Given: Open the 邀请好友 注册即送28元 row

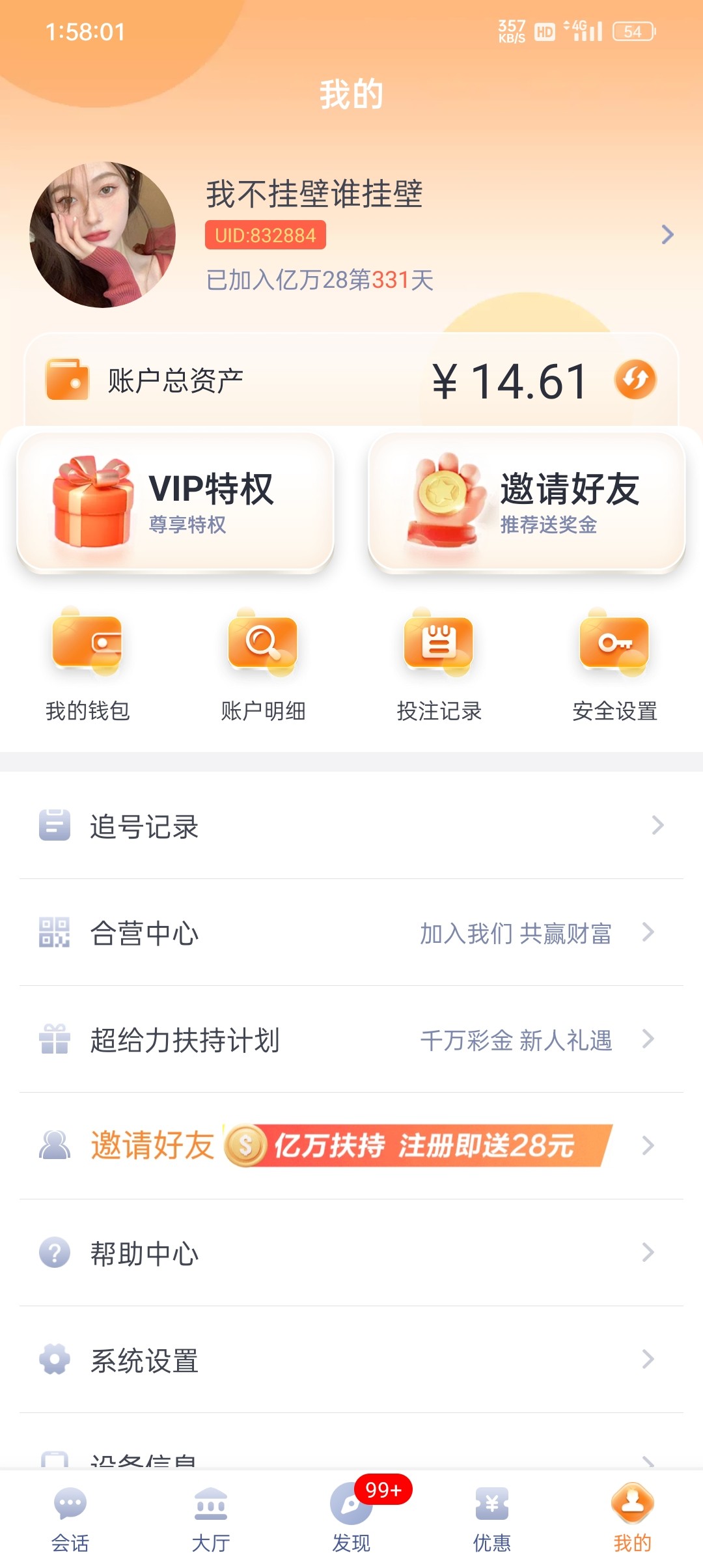Looking at the screenshot, I should pyautogui.click(x=351, y=1145).
